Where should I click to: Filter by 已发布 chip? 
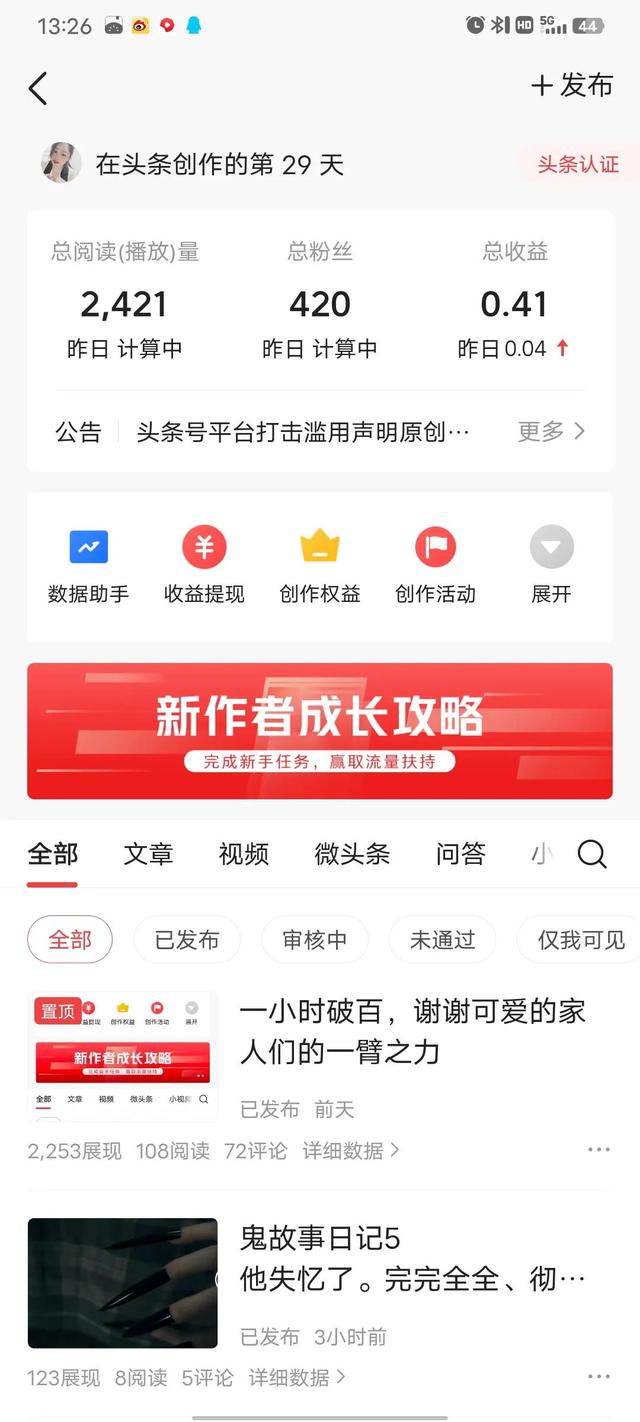coord(187,940)
